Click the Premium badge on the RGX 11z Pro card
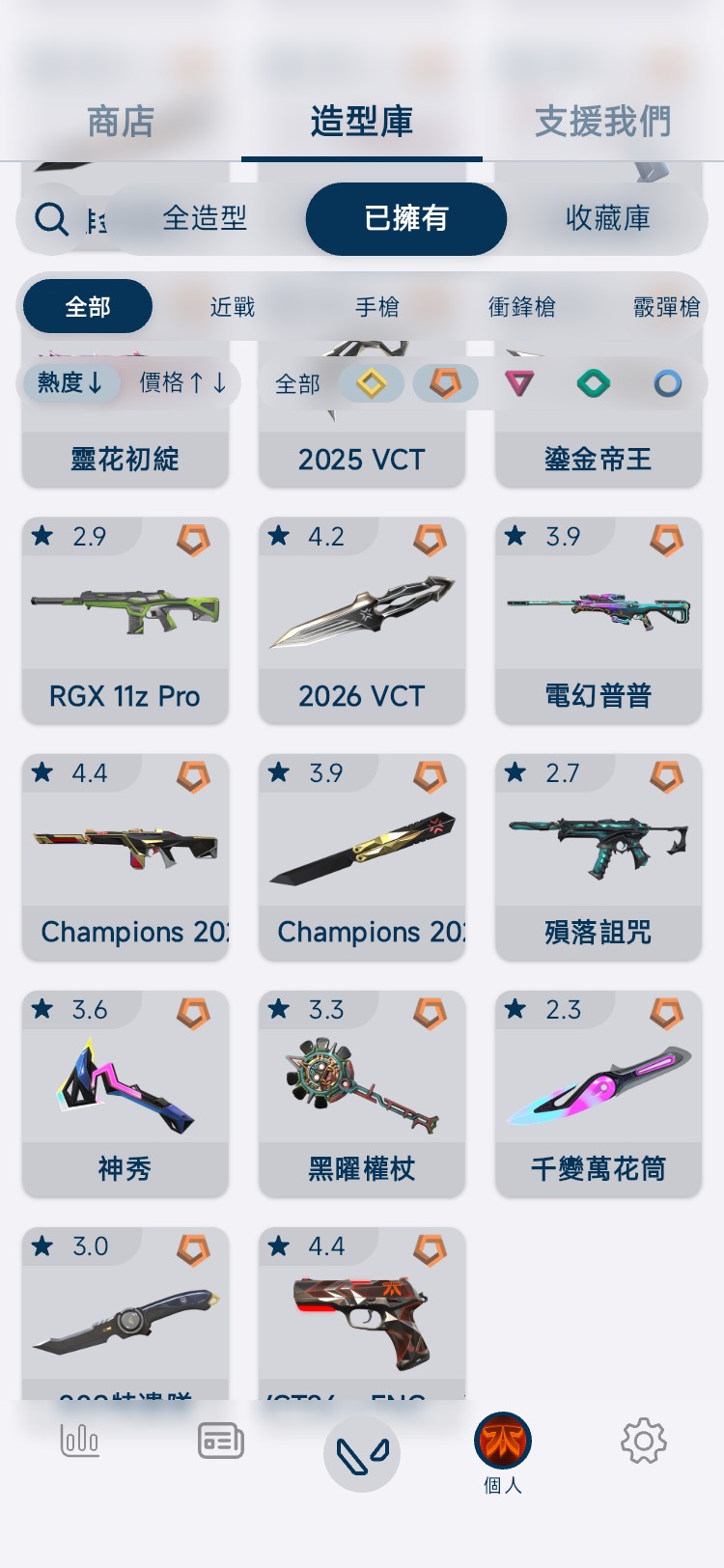 (192, 541)
